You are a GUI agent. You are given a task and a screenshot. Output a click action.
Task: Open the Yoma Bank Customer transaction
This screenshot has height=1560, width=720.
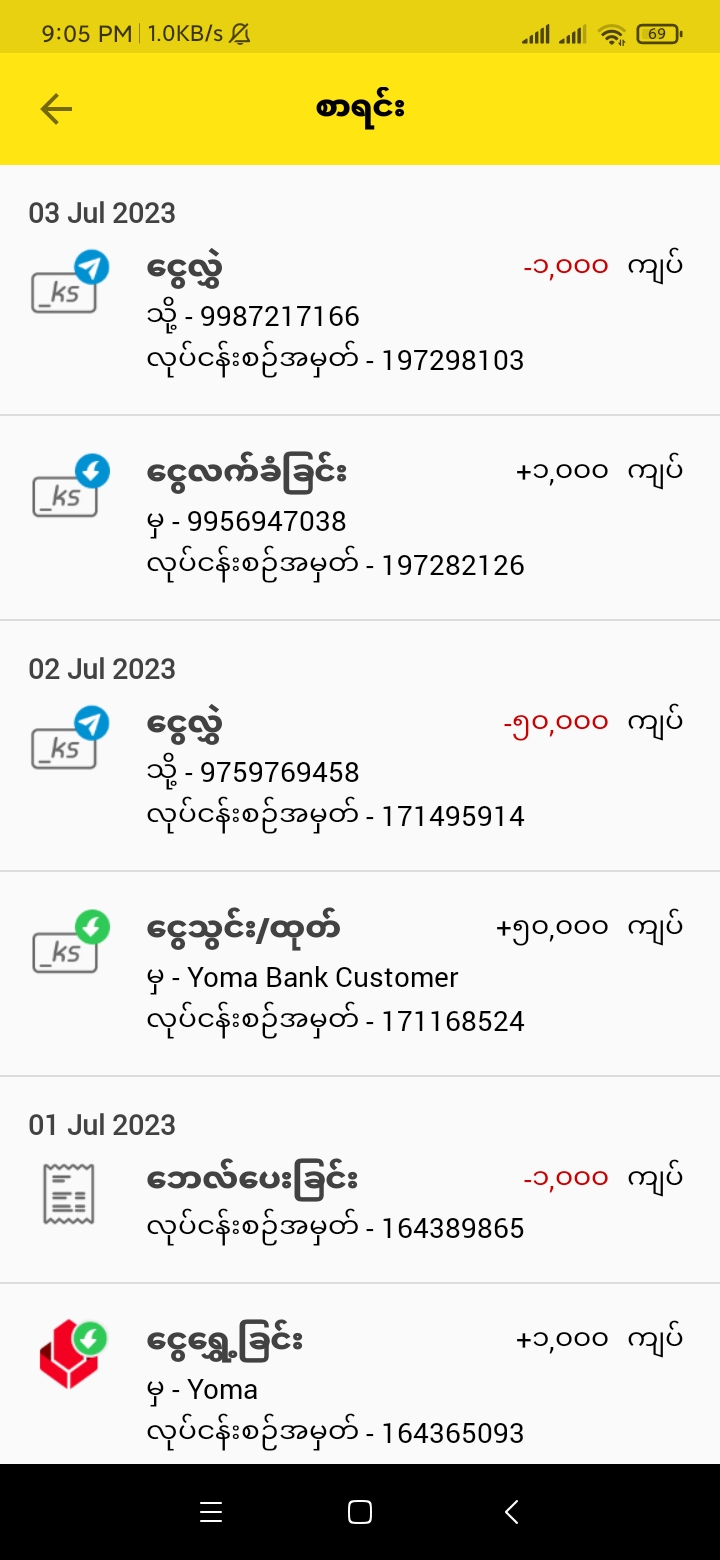(x=360, y=976)
